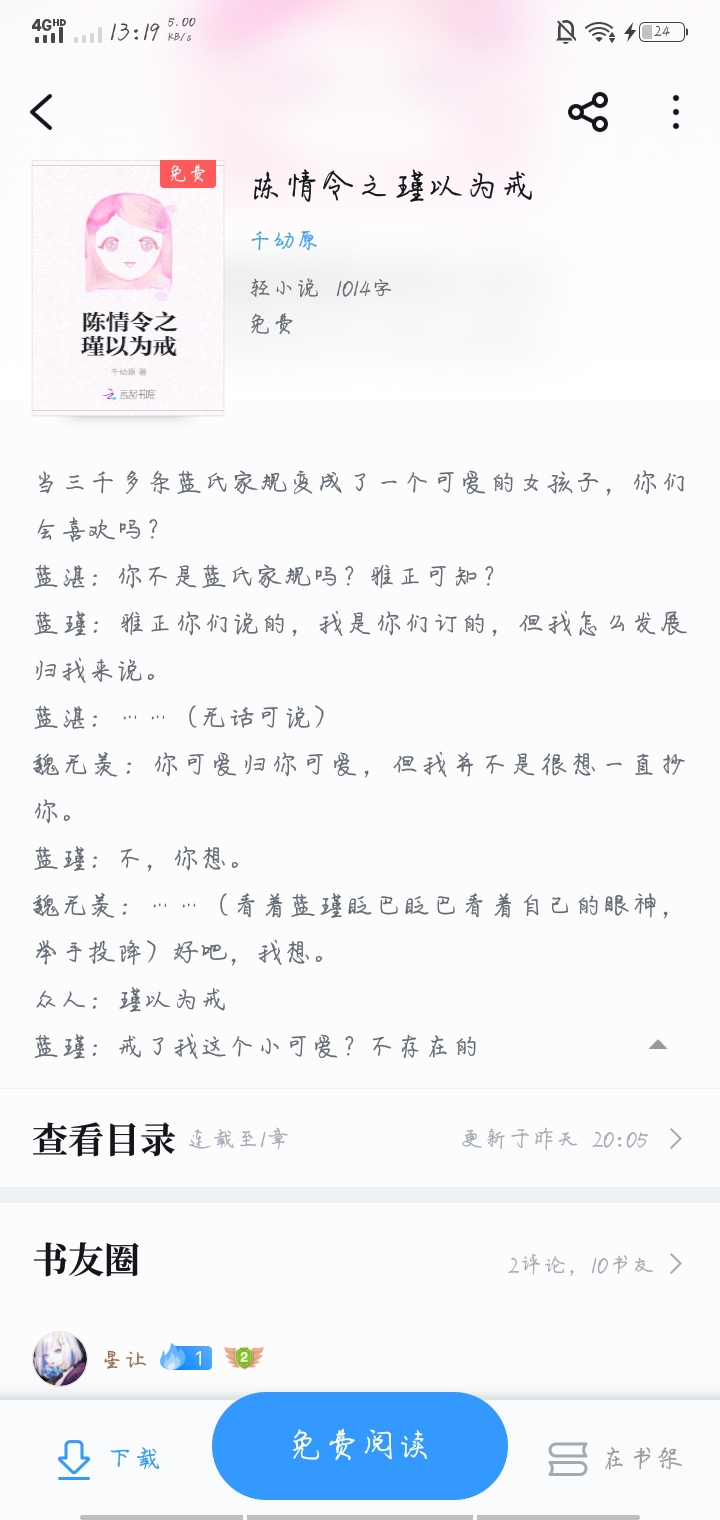Tap the 在书架 bookshelf button
The height and width of the screenshot is (1520, 720).
coord(615,1458)
